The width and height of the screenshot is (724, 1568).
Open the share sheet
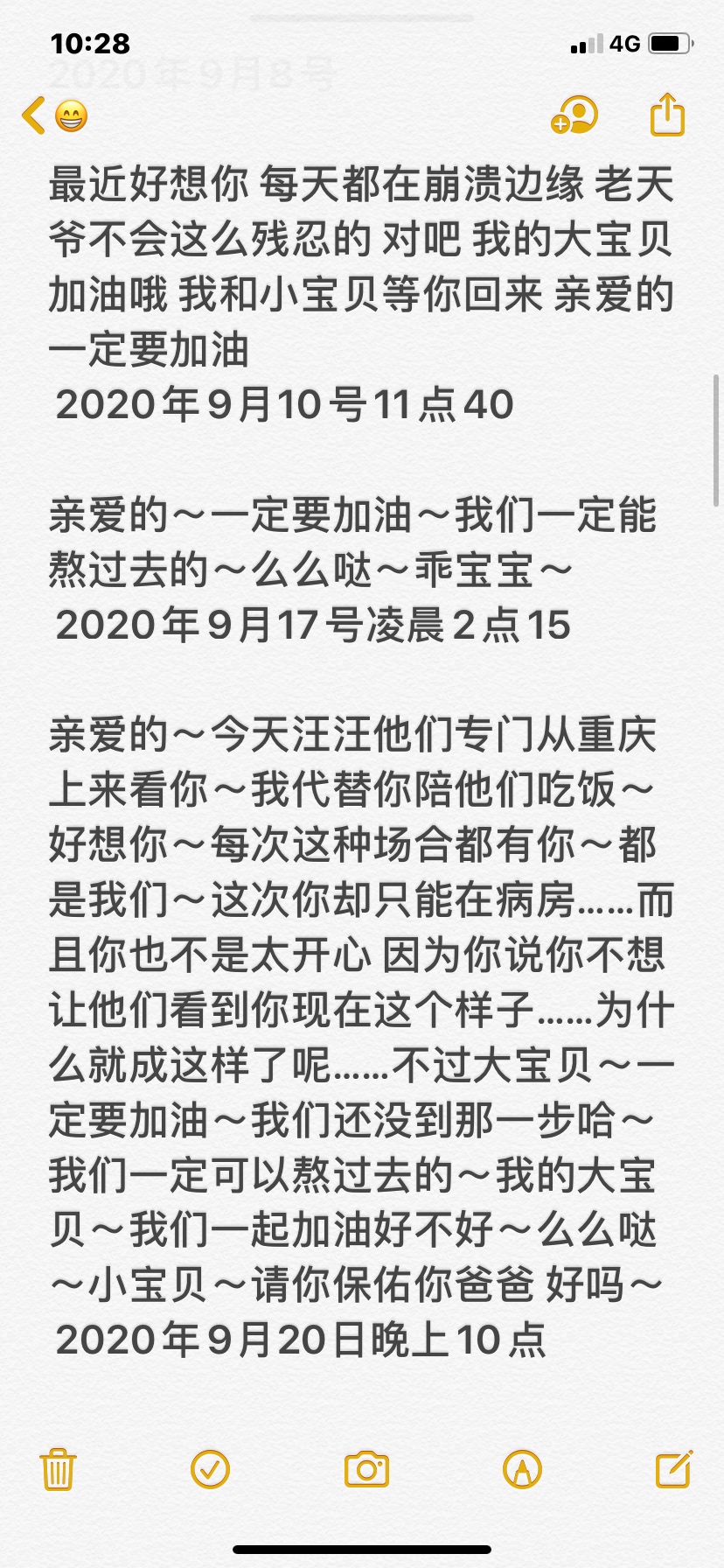click(x=667, y=114)
